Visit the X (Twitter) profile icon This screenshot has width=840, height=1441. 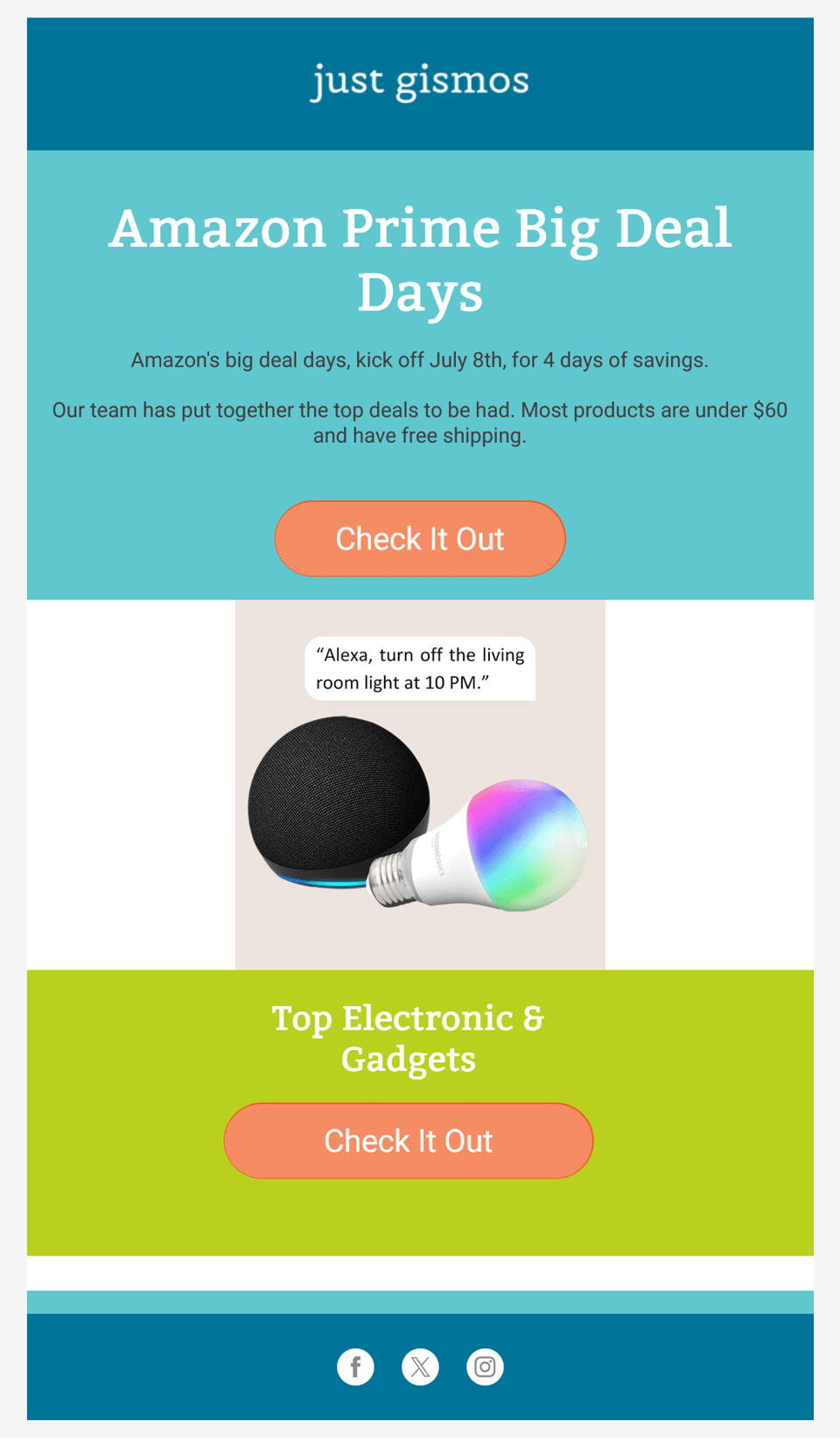click(x=420, y=1367)
